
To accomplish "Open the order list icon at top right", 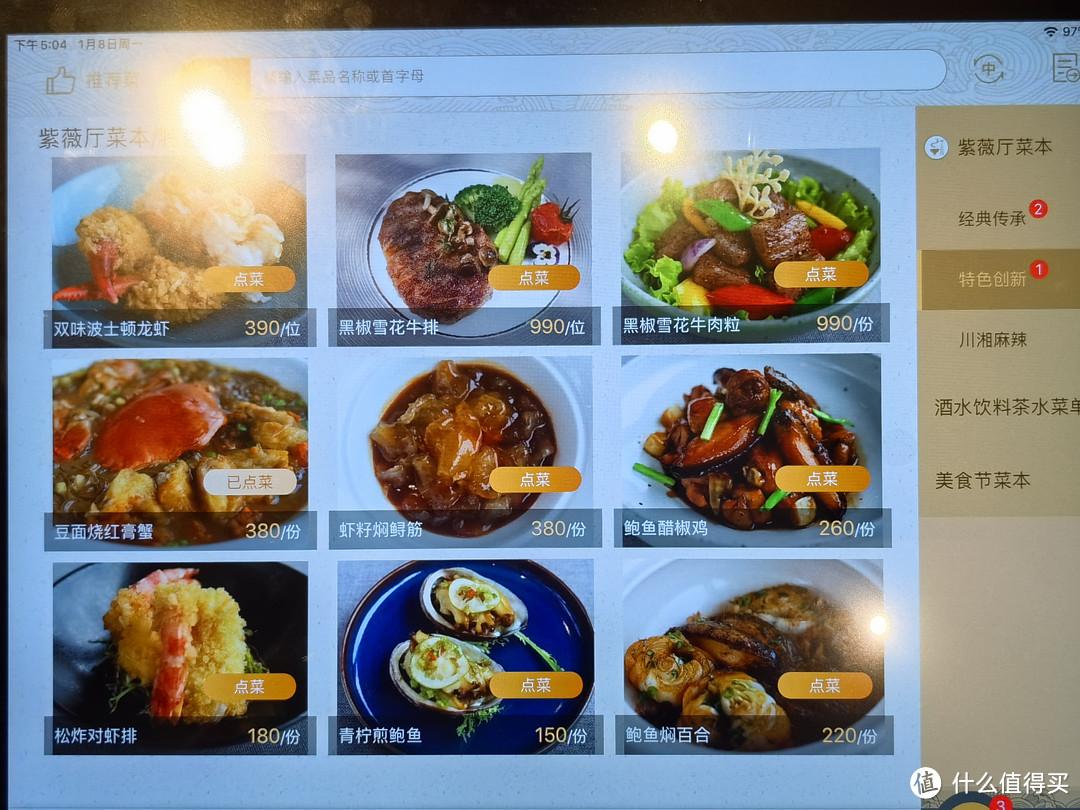I will (x=1066, y=69).
